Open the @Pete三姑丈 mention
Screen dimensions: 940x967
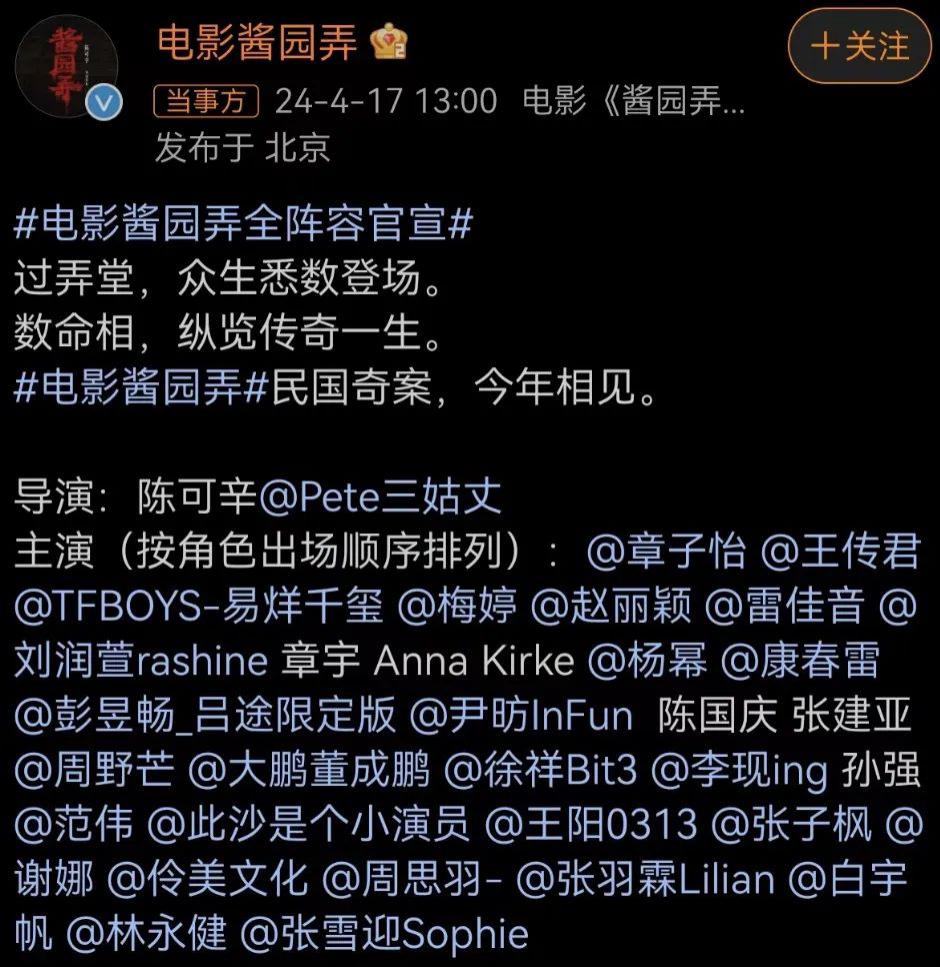click(380, 496)
